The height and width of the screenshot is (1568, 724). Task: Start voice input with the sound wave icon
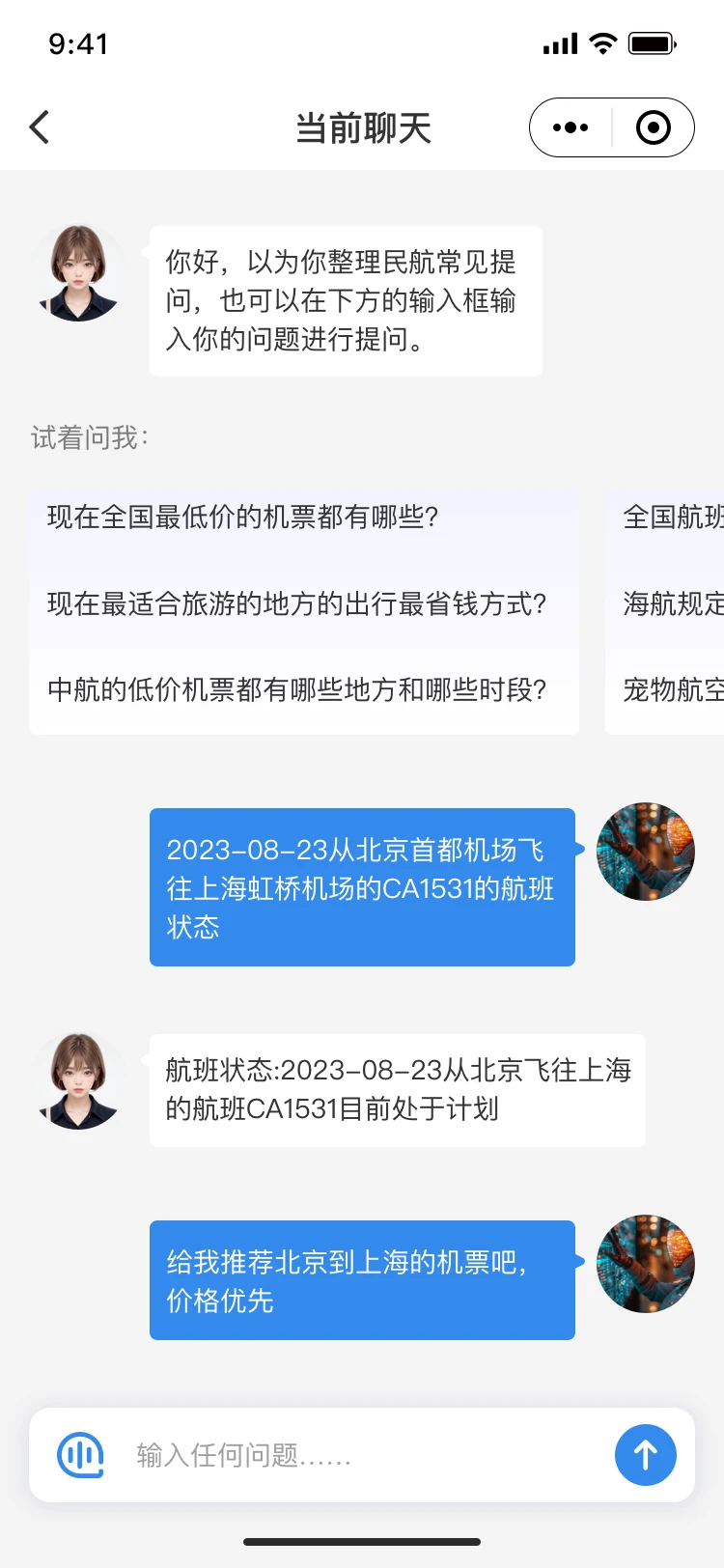(80, 1454)
